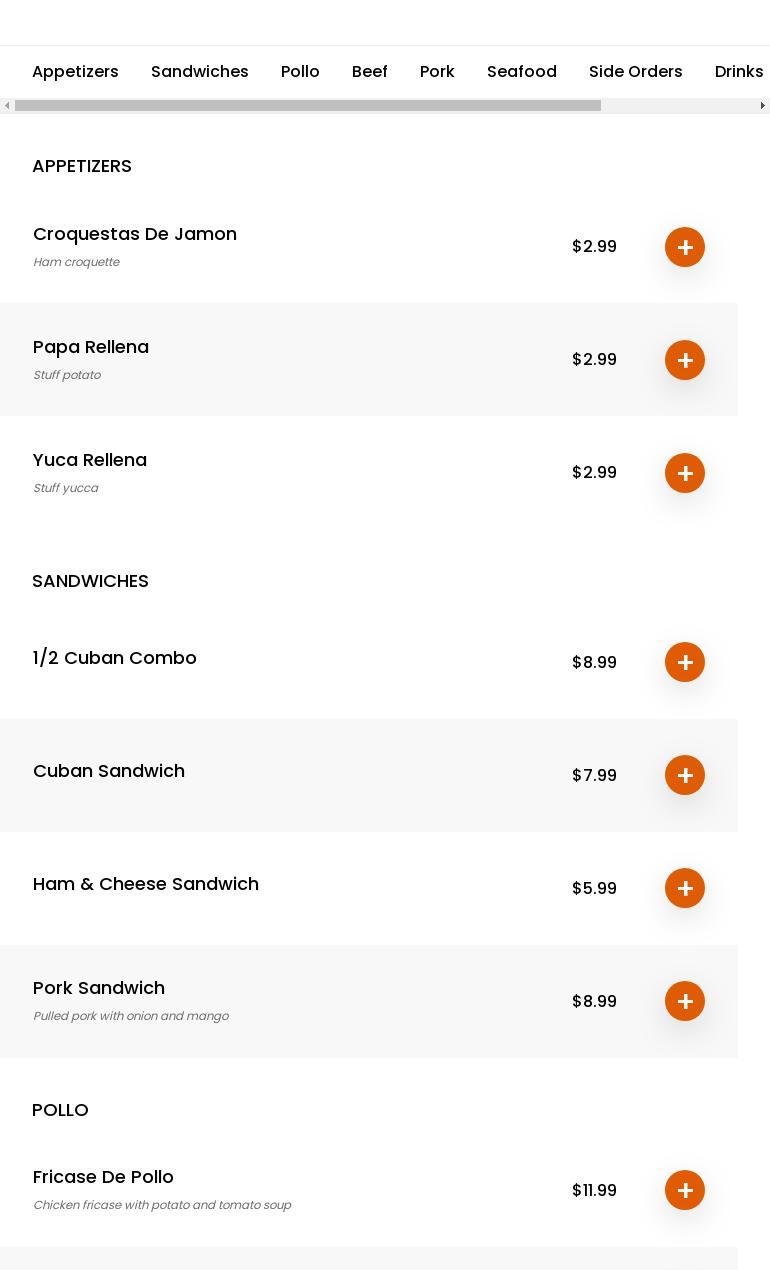Image resolution: width=770 pixels, height=1270 pixels.
Task: Add Croquestas De Jamon to the order
Action: [x=685, y=247]
